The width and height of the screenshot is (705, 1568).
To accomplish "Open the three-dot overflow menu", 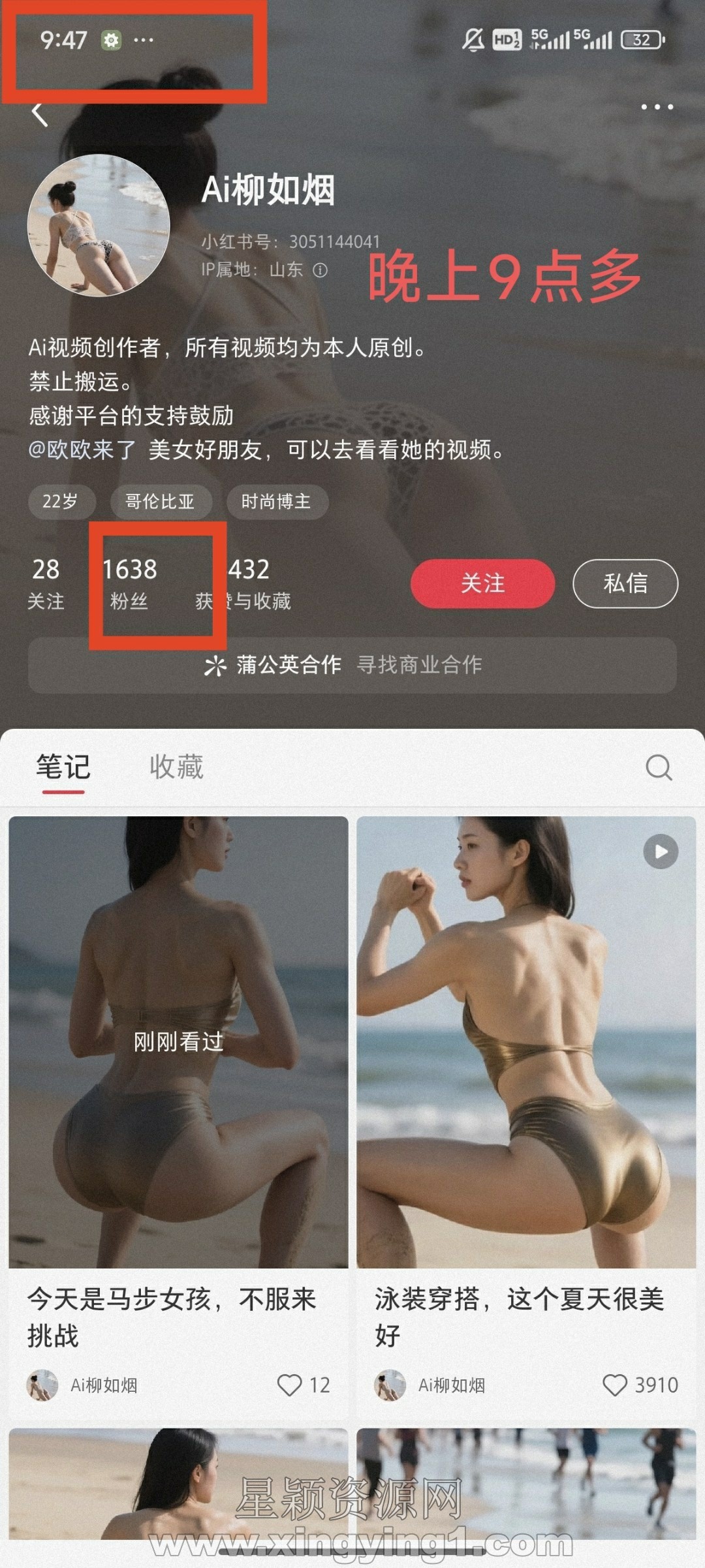I will tap(656, 107).
